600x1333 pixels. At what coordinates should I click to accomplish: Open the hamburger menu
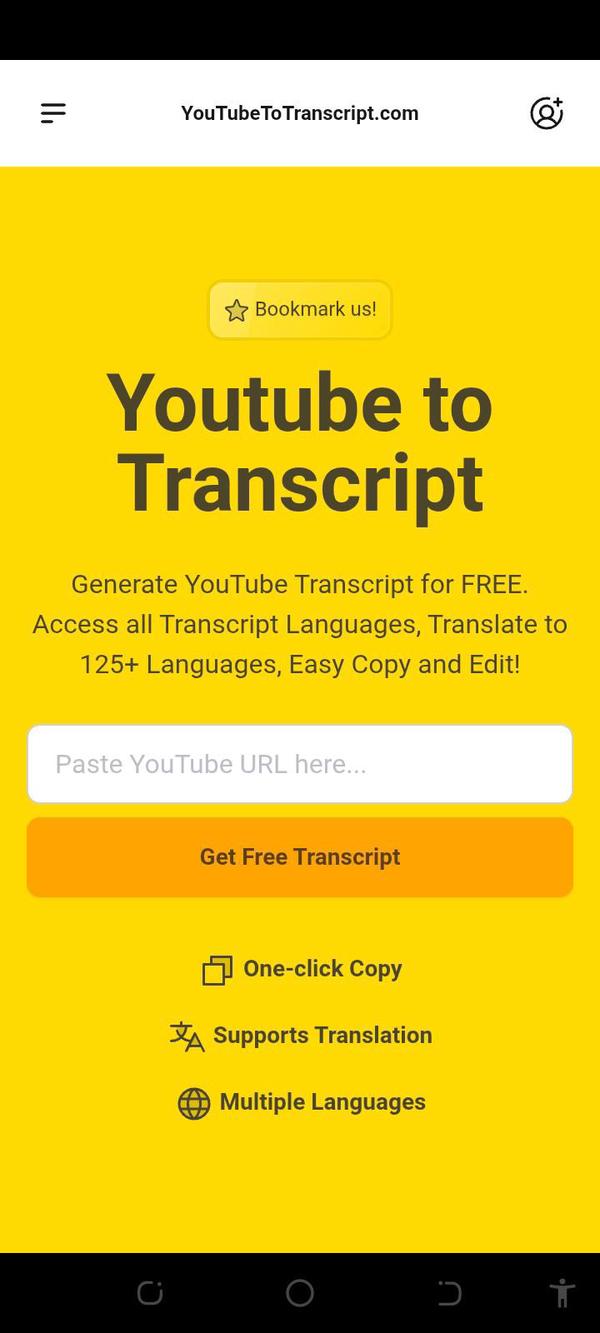pos(53,113)
